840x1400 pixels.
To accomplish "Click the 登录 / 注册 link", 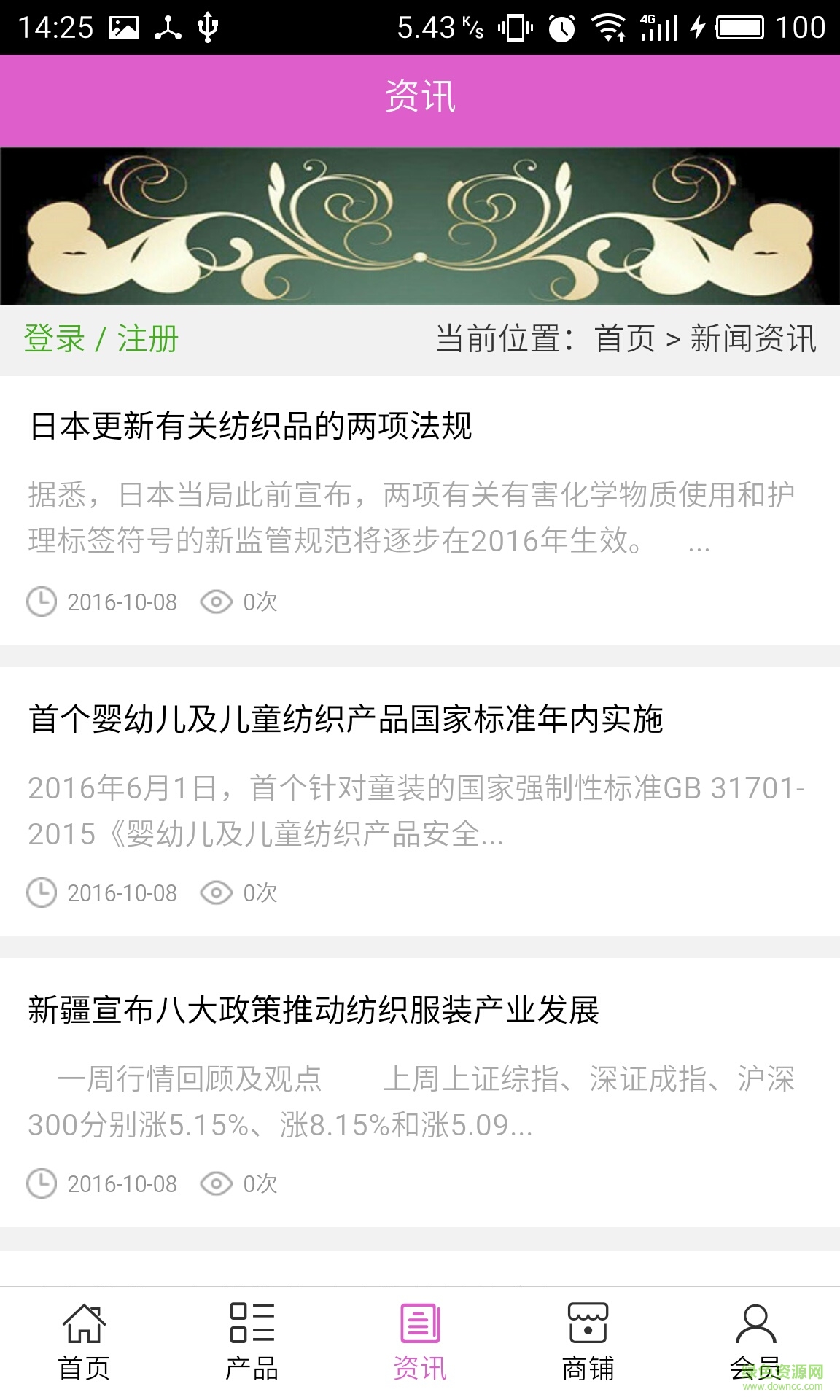I will click(102, 338).
